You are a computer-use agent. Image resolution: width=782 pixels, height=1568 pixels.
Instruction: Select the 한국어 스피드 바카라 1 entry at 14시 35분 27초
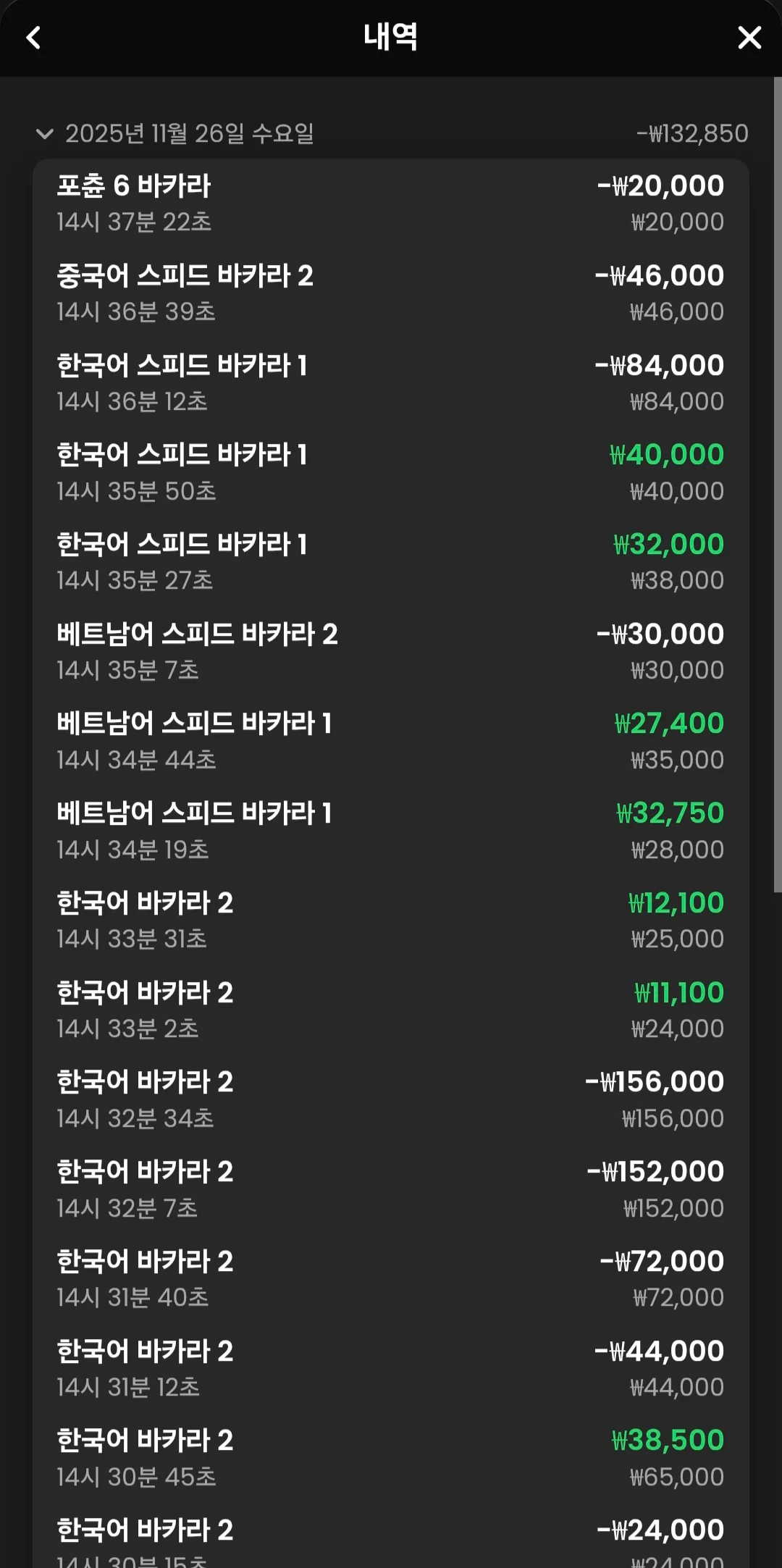pos(391,562)
